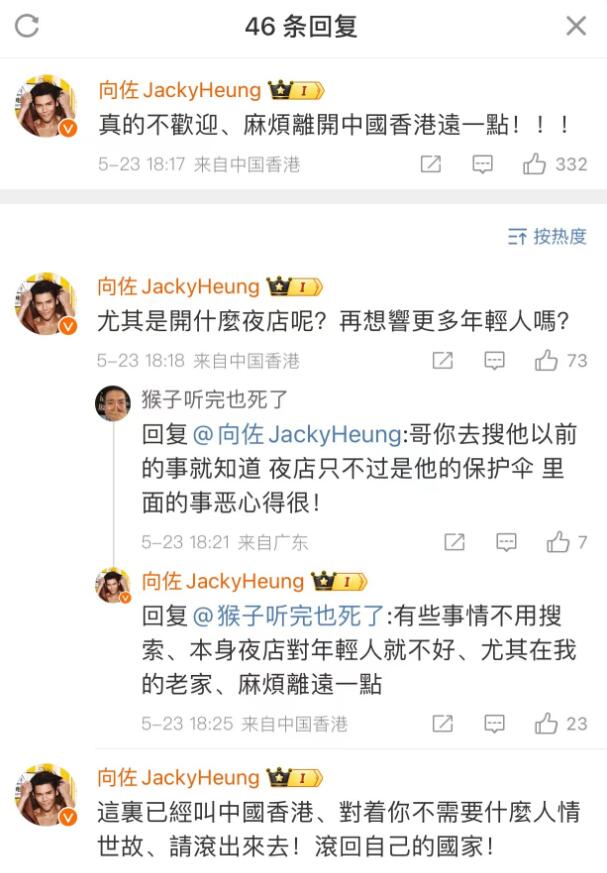Like 猴子听完也死了's reply
This screenshot has height=873, width=607.
click(558, 542)
